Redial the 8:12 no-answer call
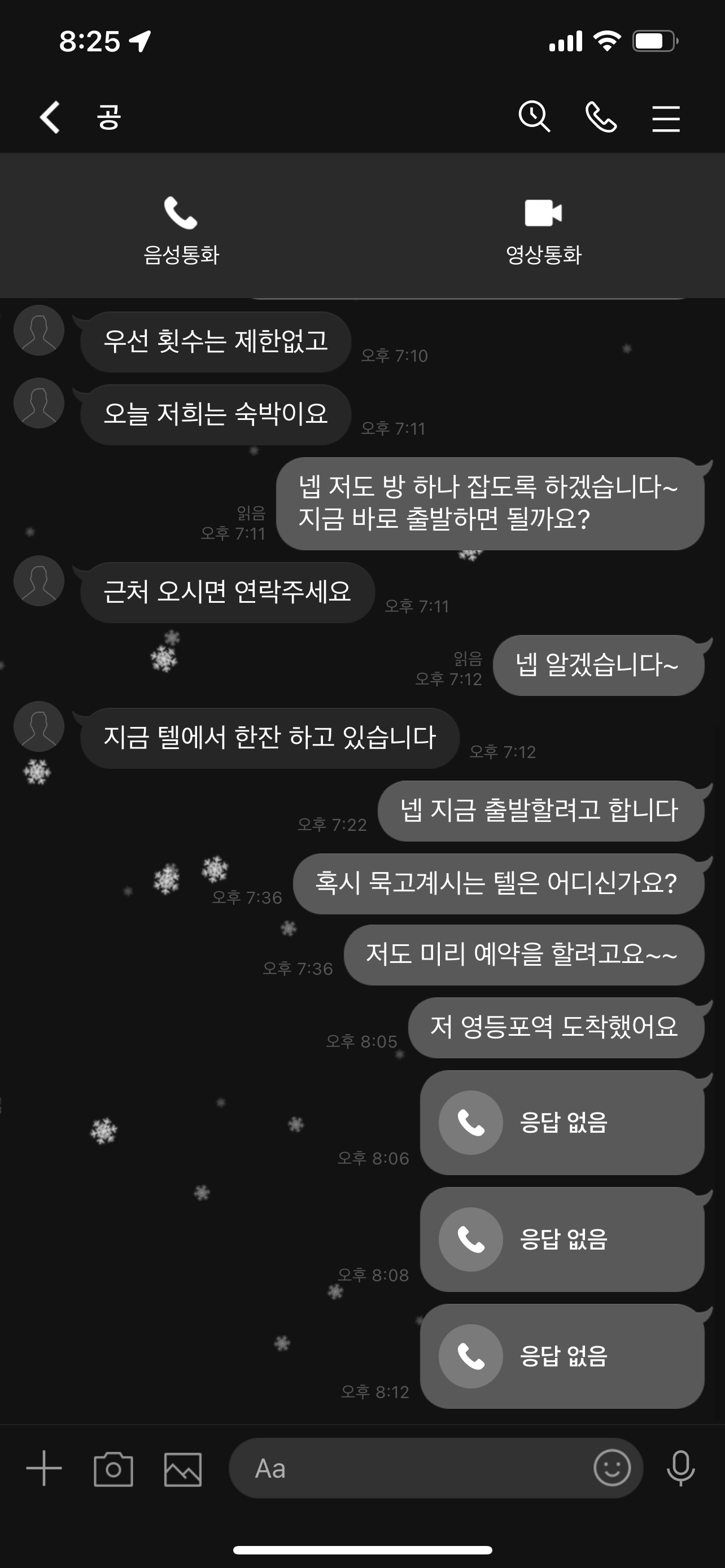This screenshot has height=1568, width=725. (562, 1356)
